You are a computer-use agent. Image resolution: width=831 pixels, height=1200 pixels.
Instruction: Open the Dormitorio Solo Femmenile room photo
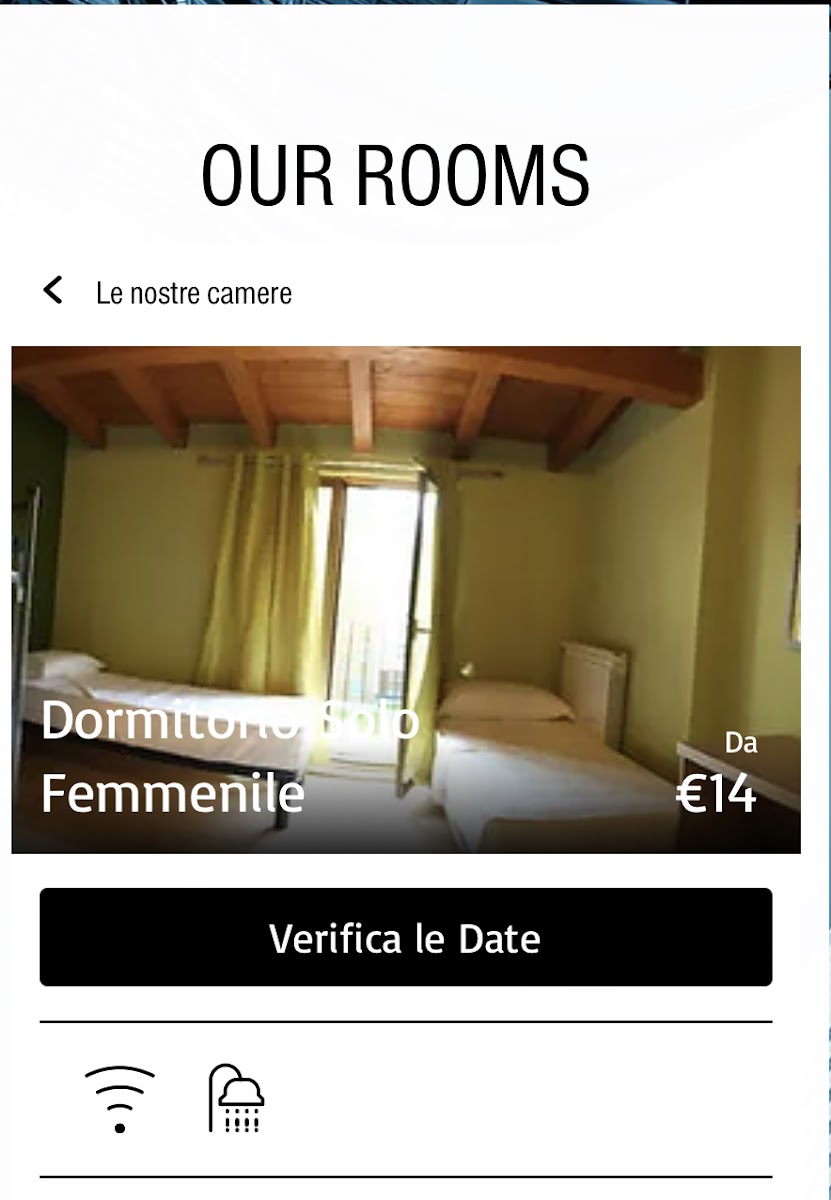click(x=405, y=560)
